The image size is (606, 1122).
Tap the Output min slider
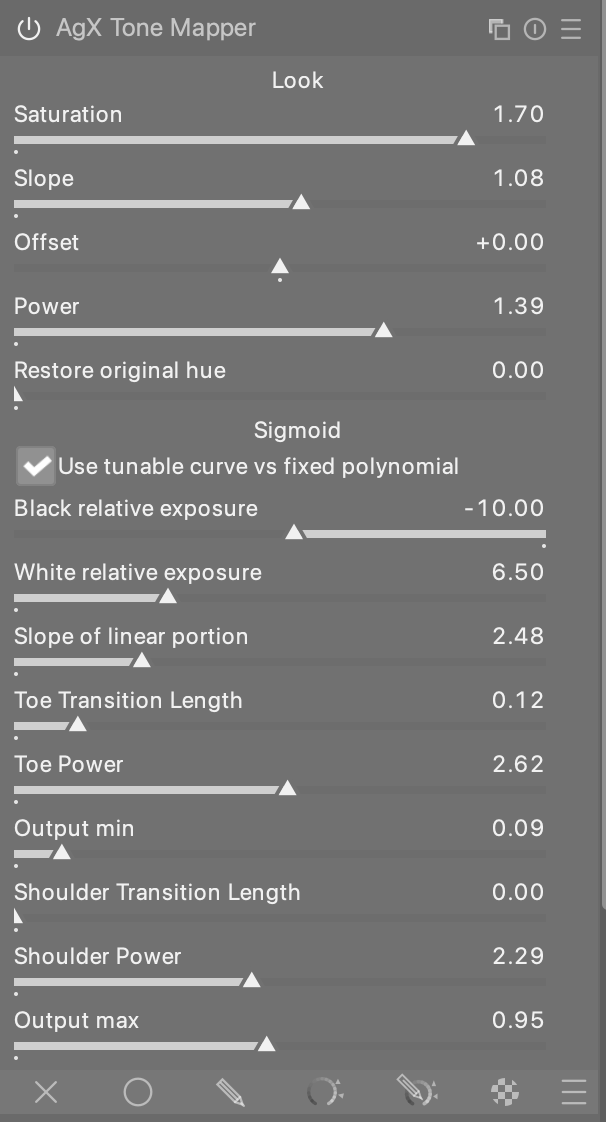click(x=280, y=854)
